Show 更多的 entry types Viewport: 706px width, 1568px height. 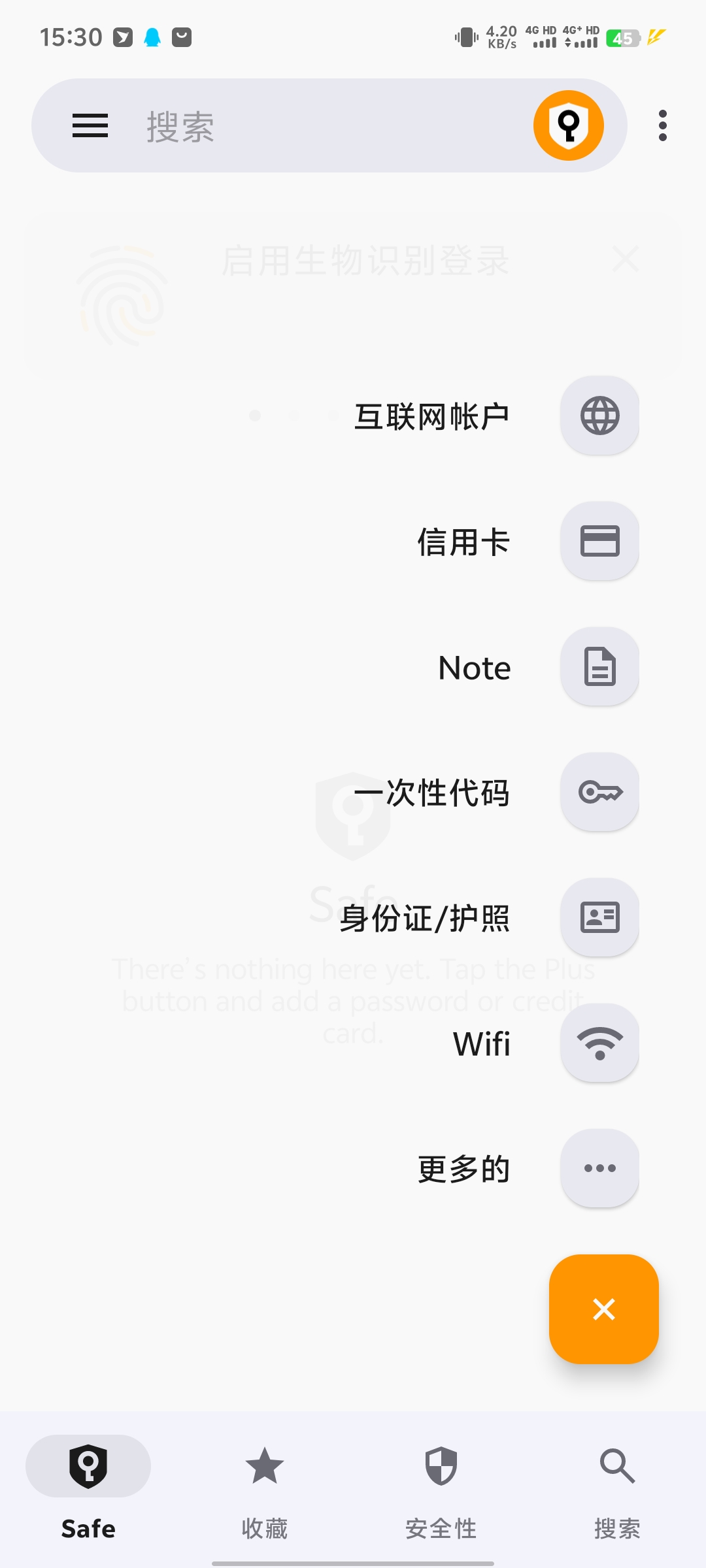coord(599,1168)
